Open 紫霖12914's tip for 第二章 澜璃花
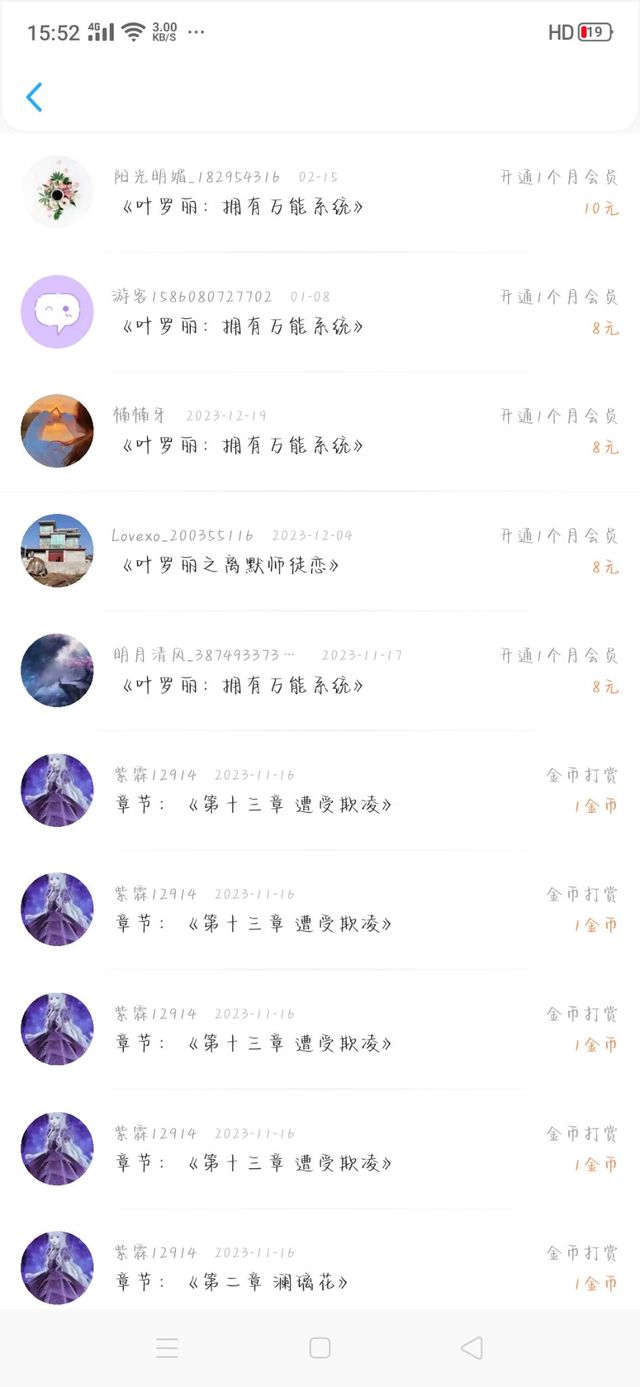 (320, 1268)
